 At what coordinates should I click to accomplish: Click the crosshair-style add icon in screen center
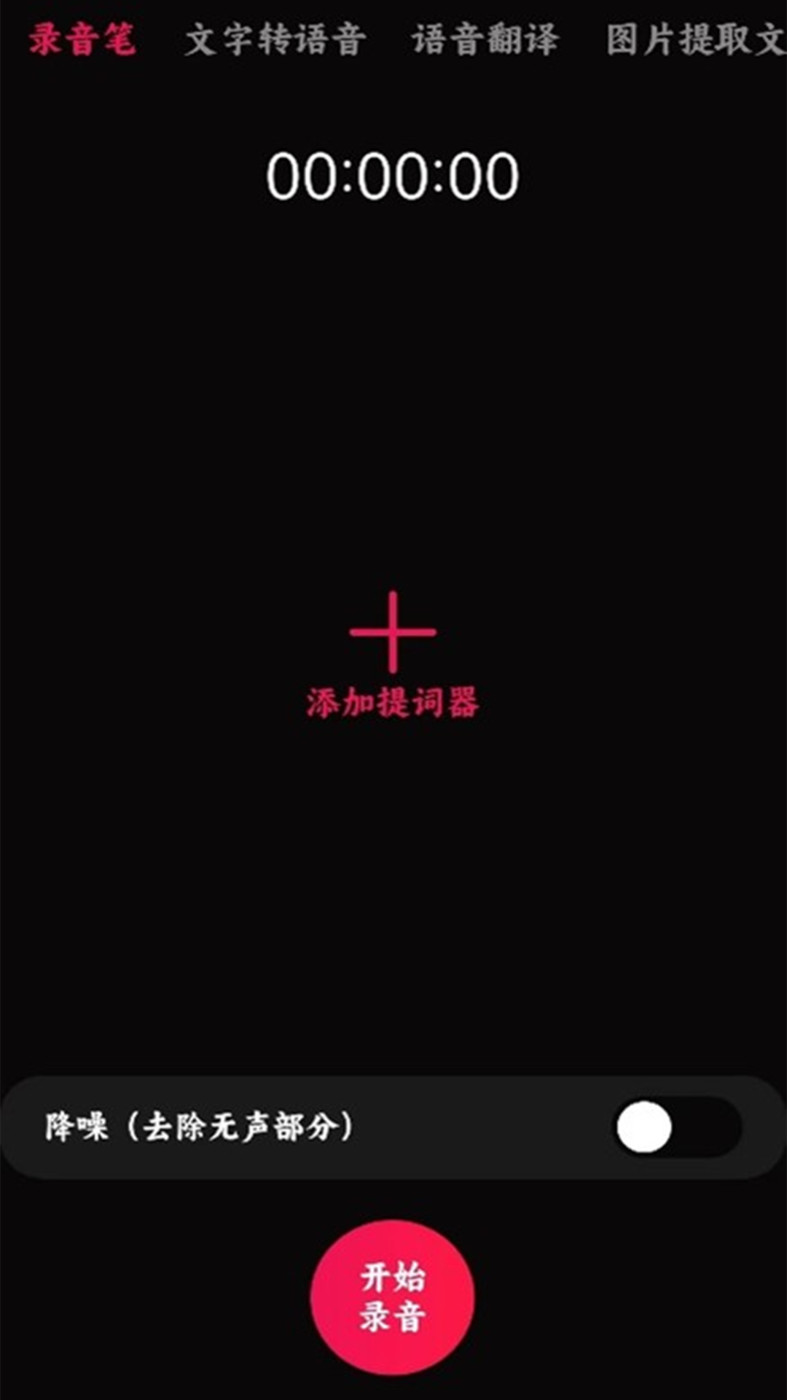coord(392,633)
